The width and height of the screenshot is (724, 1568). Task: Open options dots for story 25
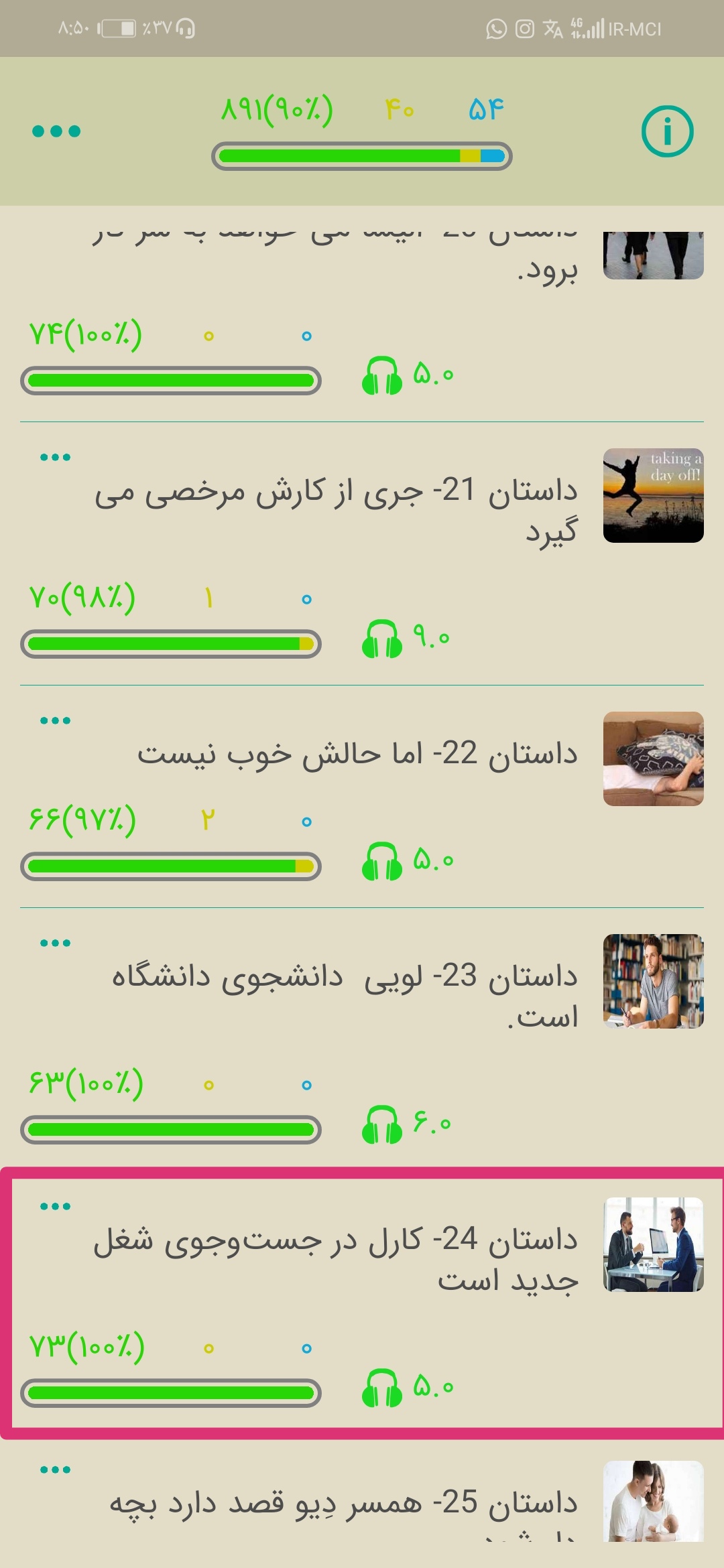coord(55,1470)
